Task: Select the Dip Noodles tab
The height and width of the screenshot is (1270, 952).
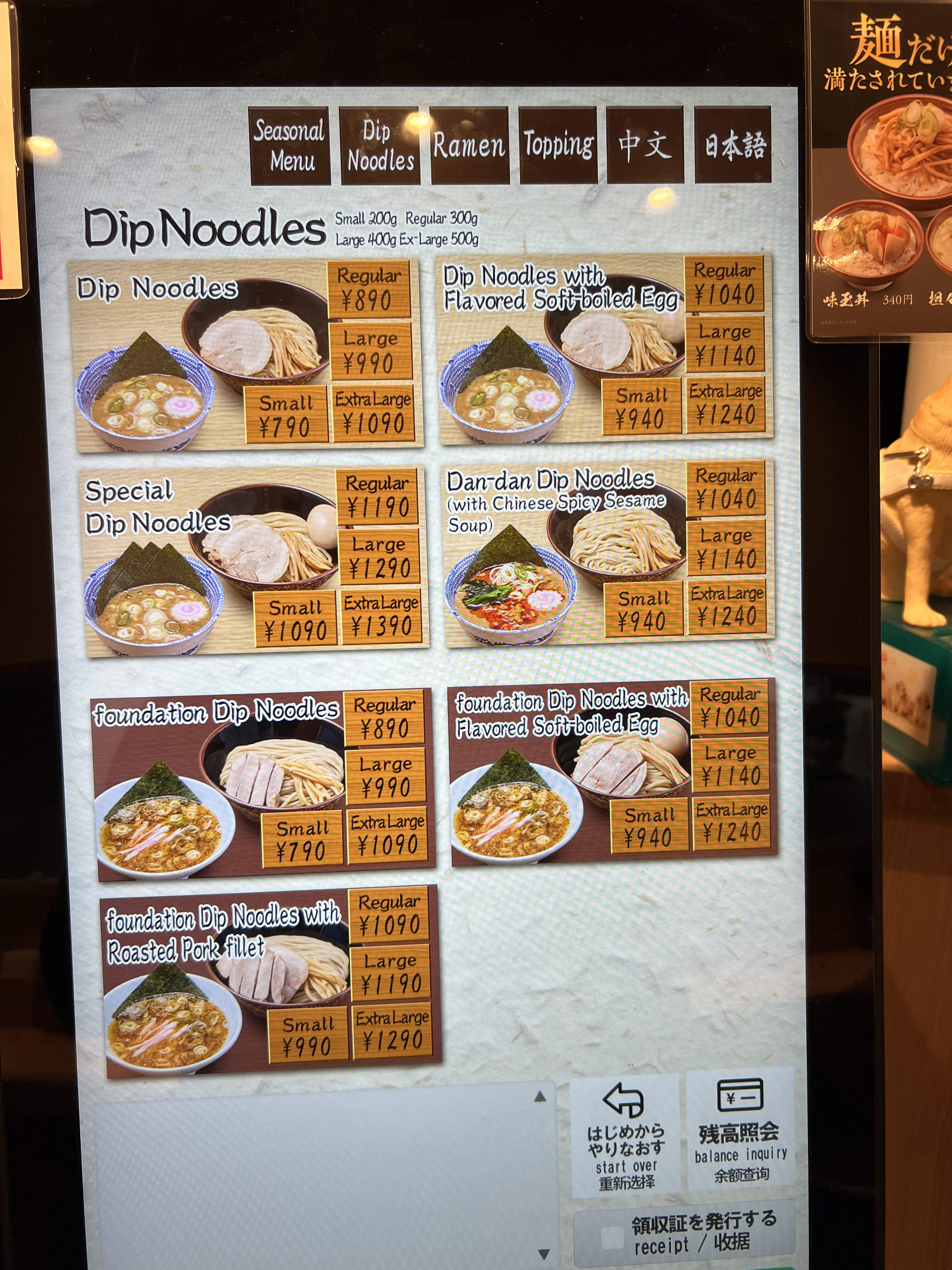Action: [x=380, y=146]
